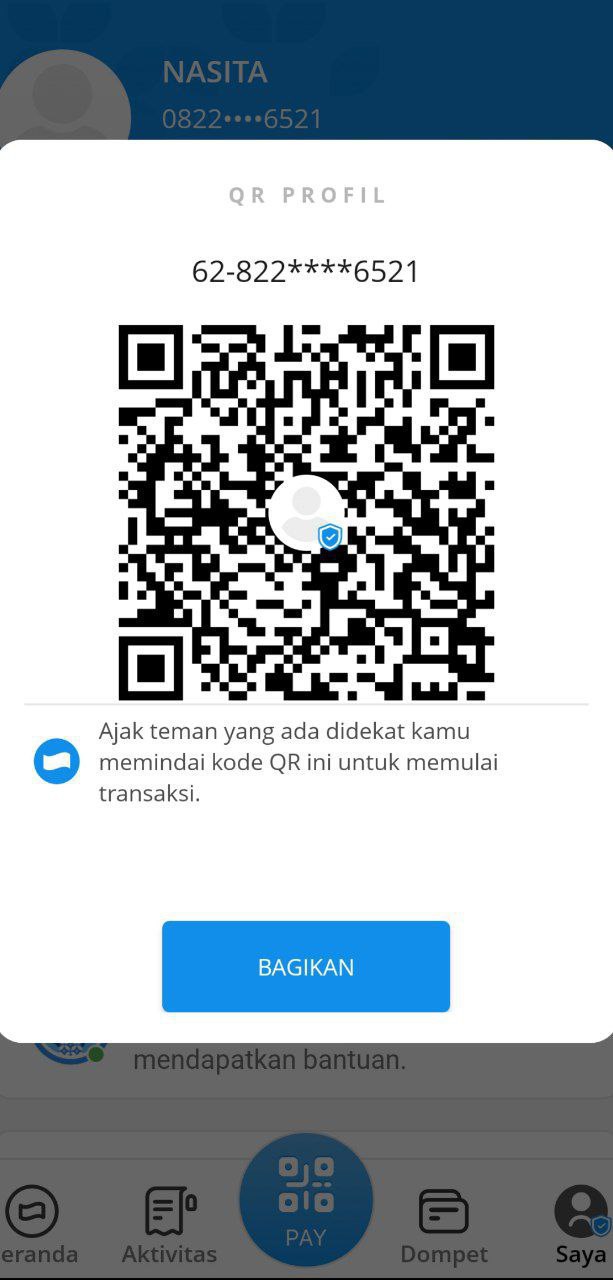Tap the BAGIKAN share button
Image resolution: width=613 pixels, height=1280 pixels.
[x=306, y=966]
